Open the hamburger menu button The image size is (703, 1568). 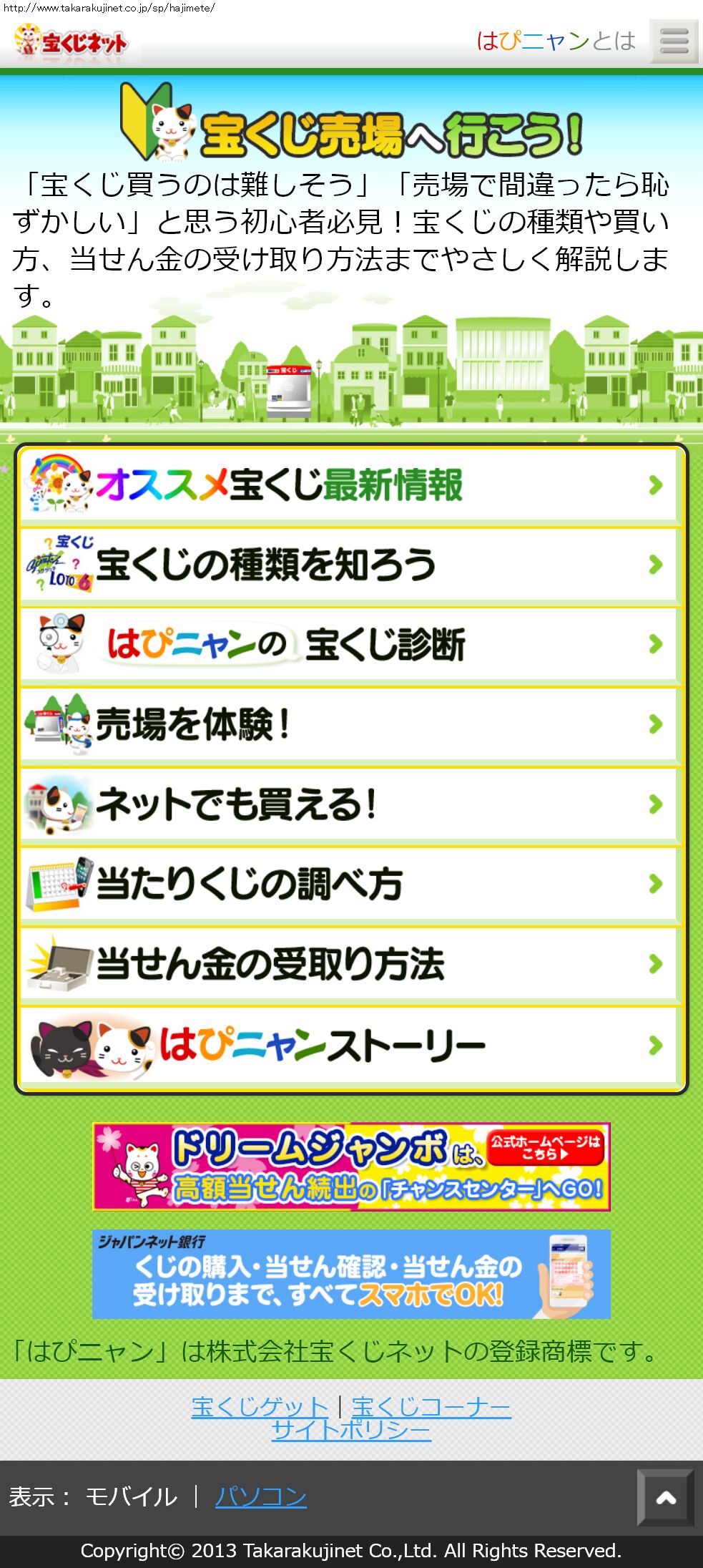click(673, 42)
